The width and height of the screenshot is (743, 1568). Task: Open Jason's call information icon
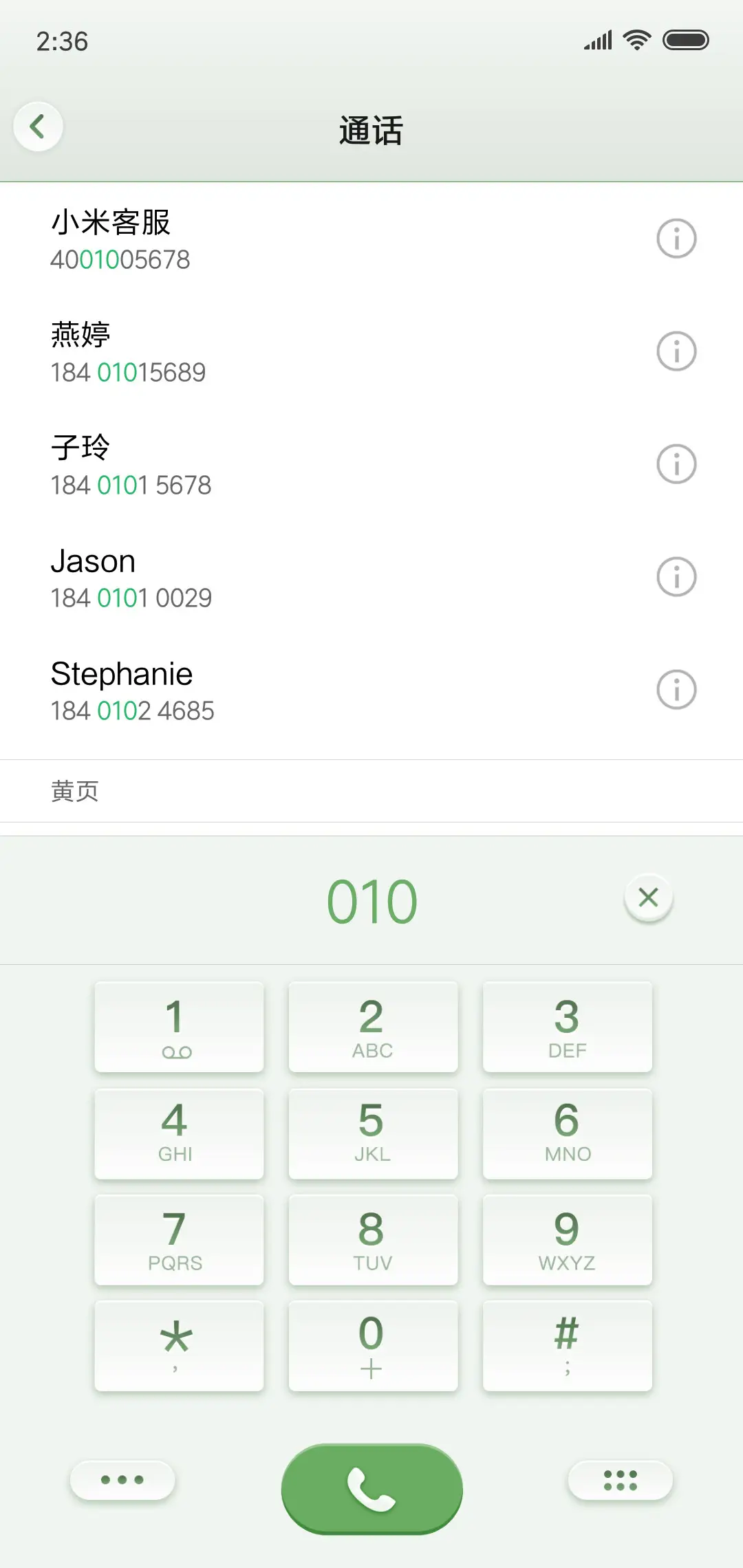[676, 576]
